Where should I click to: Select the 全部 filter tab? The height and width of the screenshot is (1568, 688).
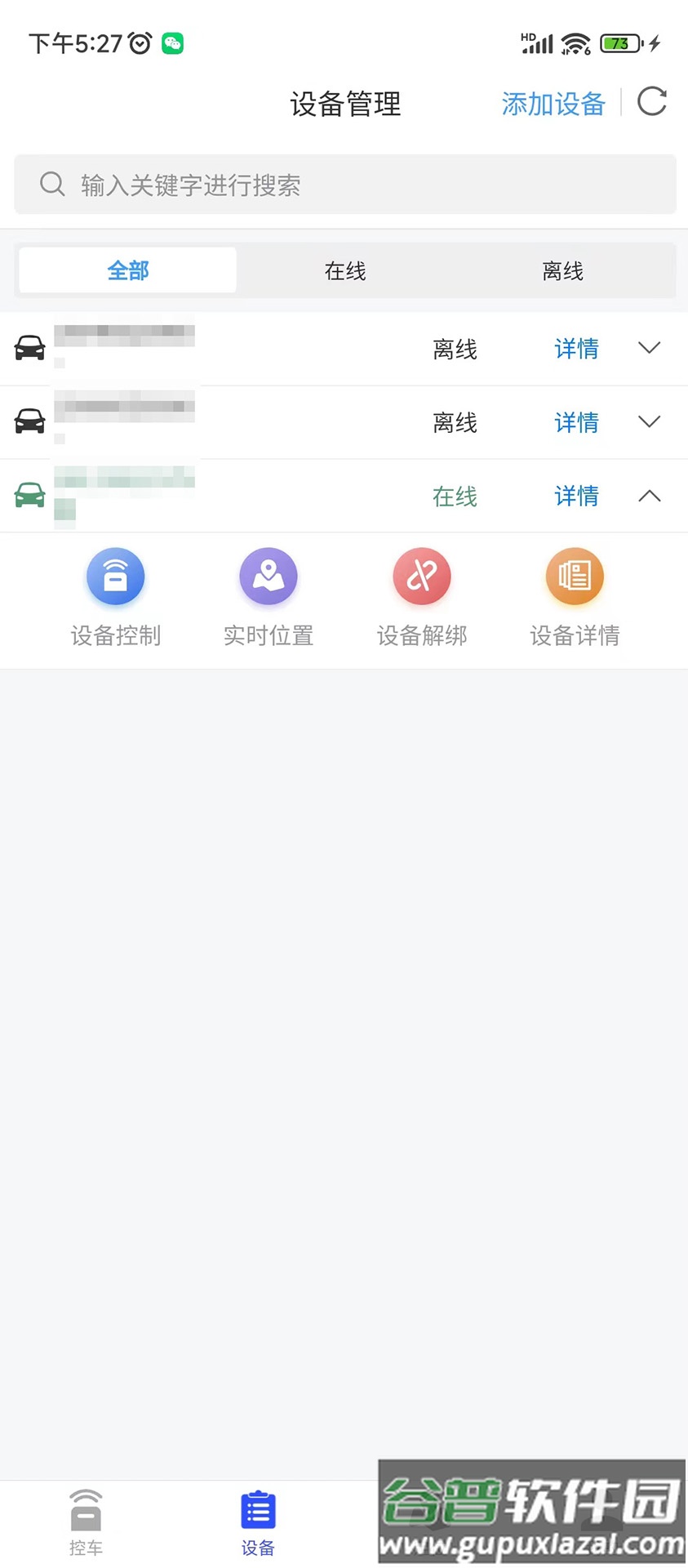(127, 270)
